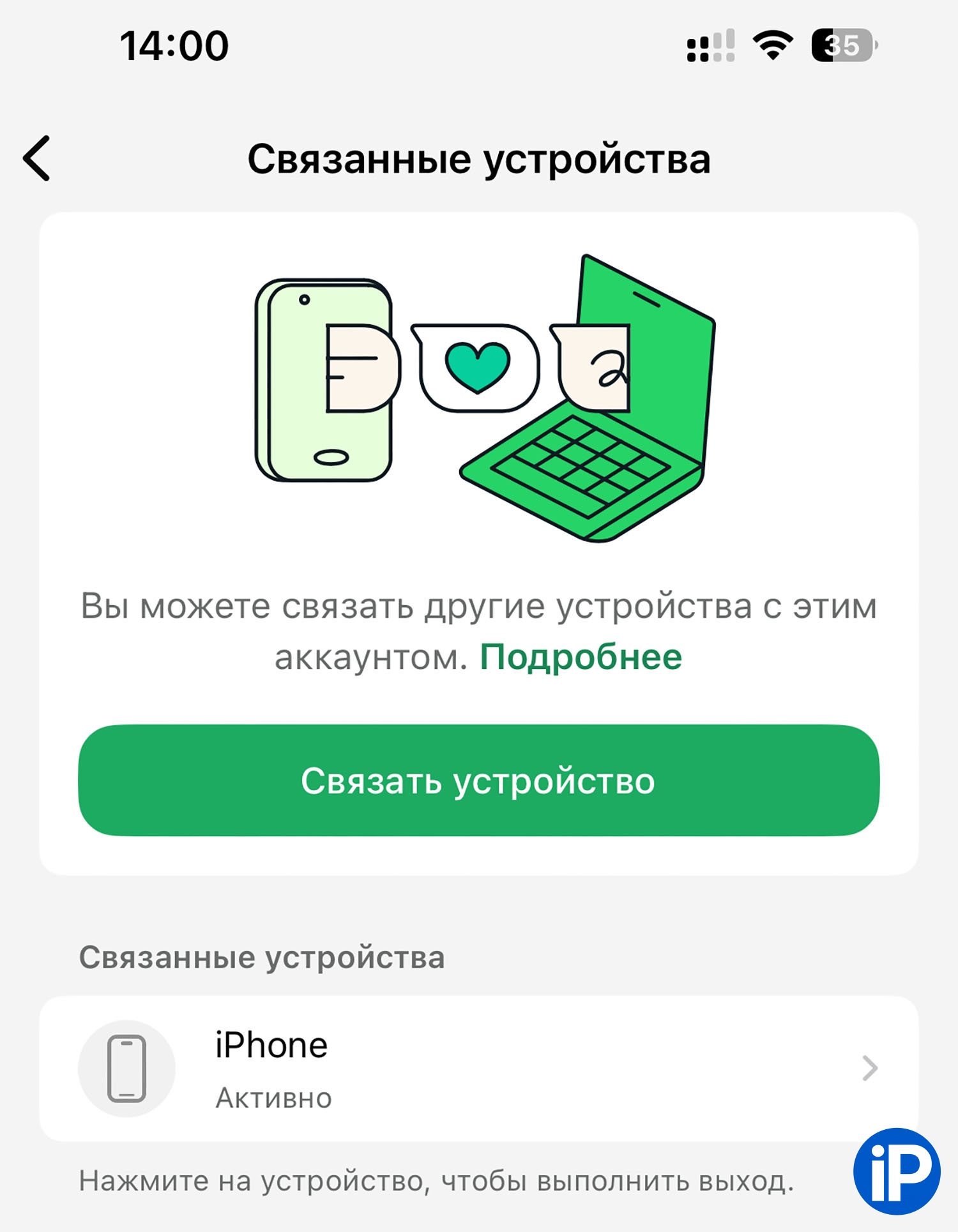Go back from Связанные устройства screen
Viewport: 958px width, 1232px height.
tap(37, 158)
